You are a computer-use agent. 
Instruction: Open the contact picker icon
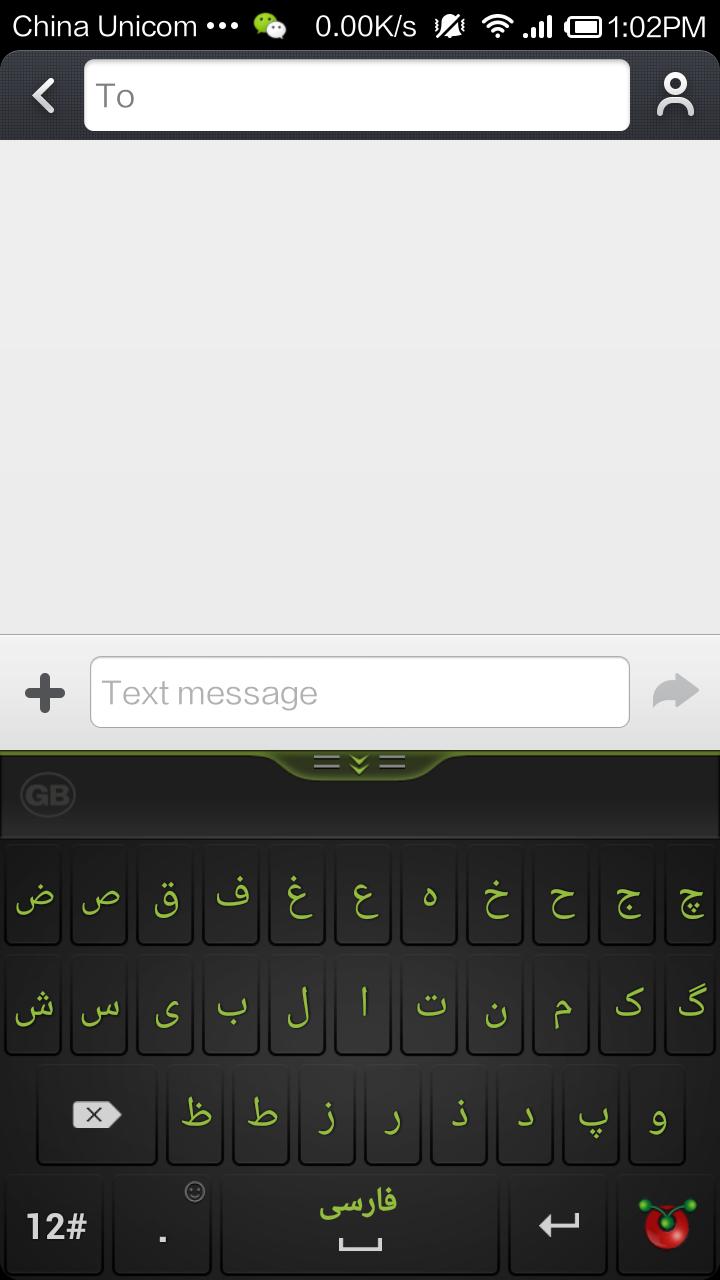tap(675, 96)
